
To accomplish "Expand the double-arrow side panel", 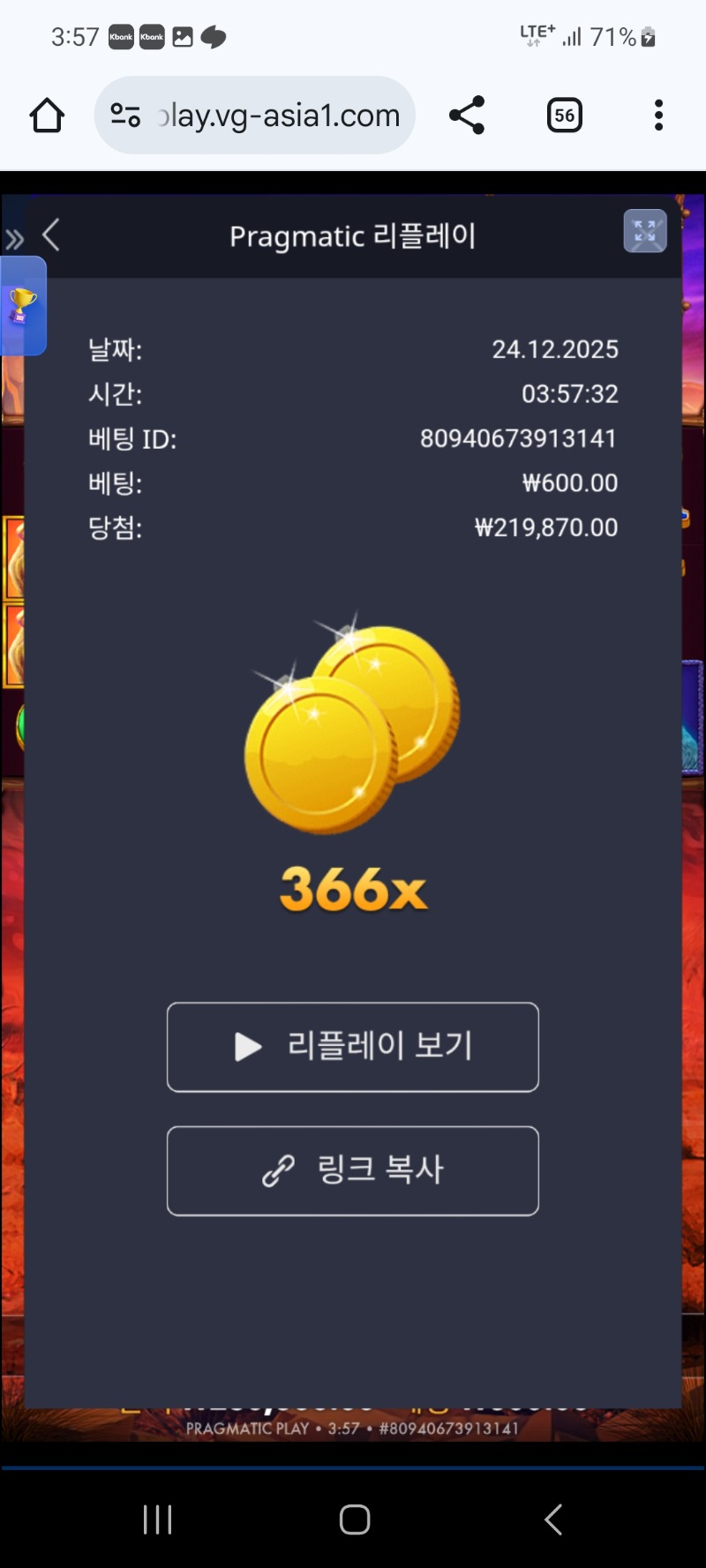I will pyautogui.click(x=14, y=239).
